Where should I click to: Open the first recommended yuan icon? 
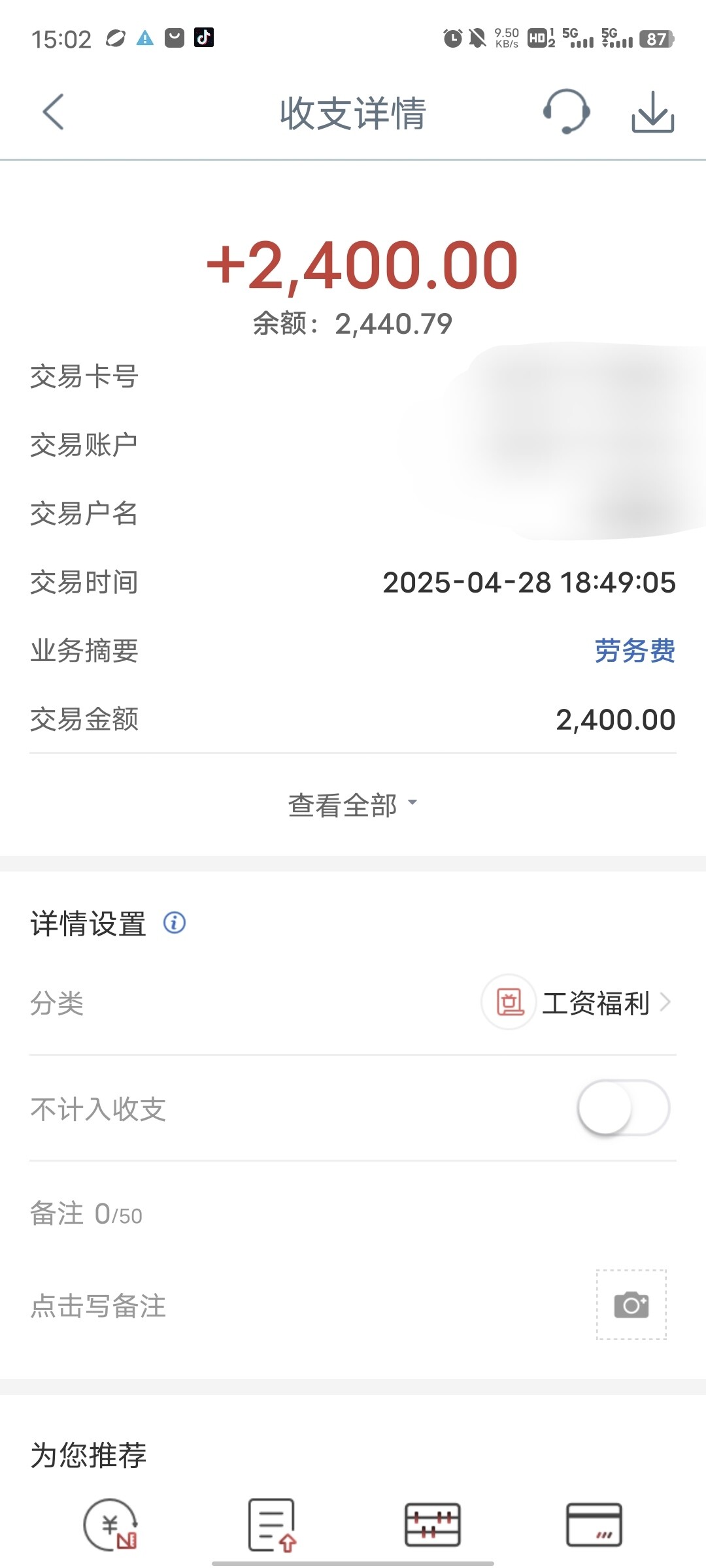click(x=110, y=1525)
